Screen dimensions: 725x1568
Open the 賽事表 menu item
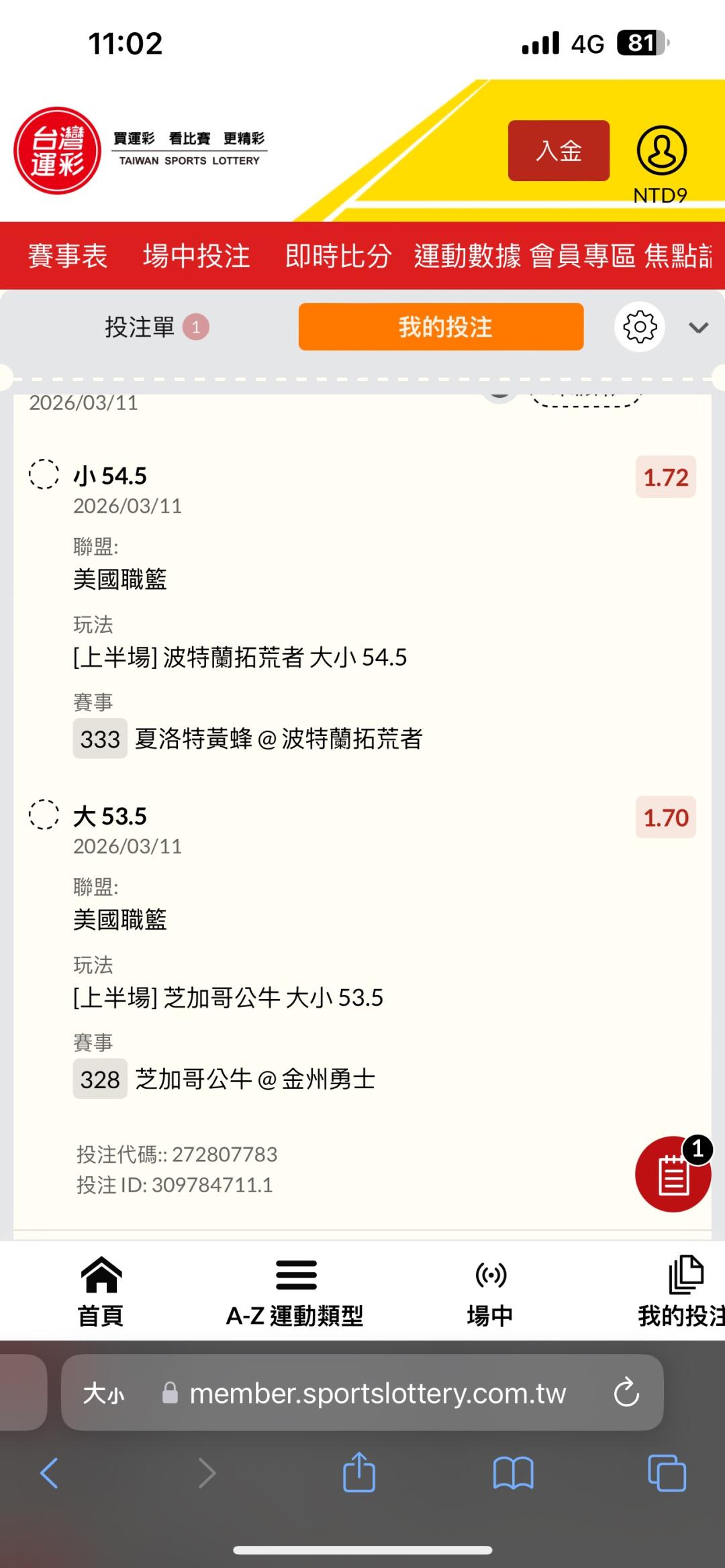[68, 256]
